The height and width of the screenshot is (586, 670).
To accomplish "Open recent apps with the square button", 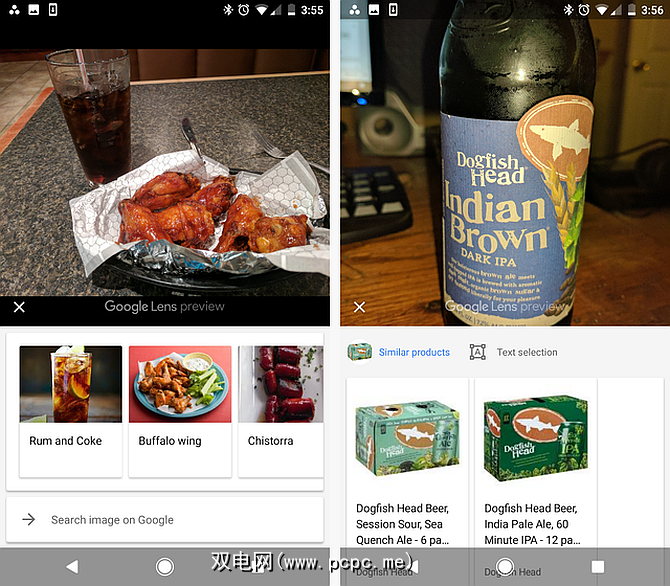I will pyautogui.click(x=597, y=567).
